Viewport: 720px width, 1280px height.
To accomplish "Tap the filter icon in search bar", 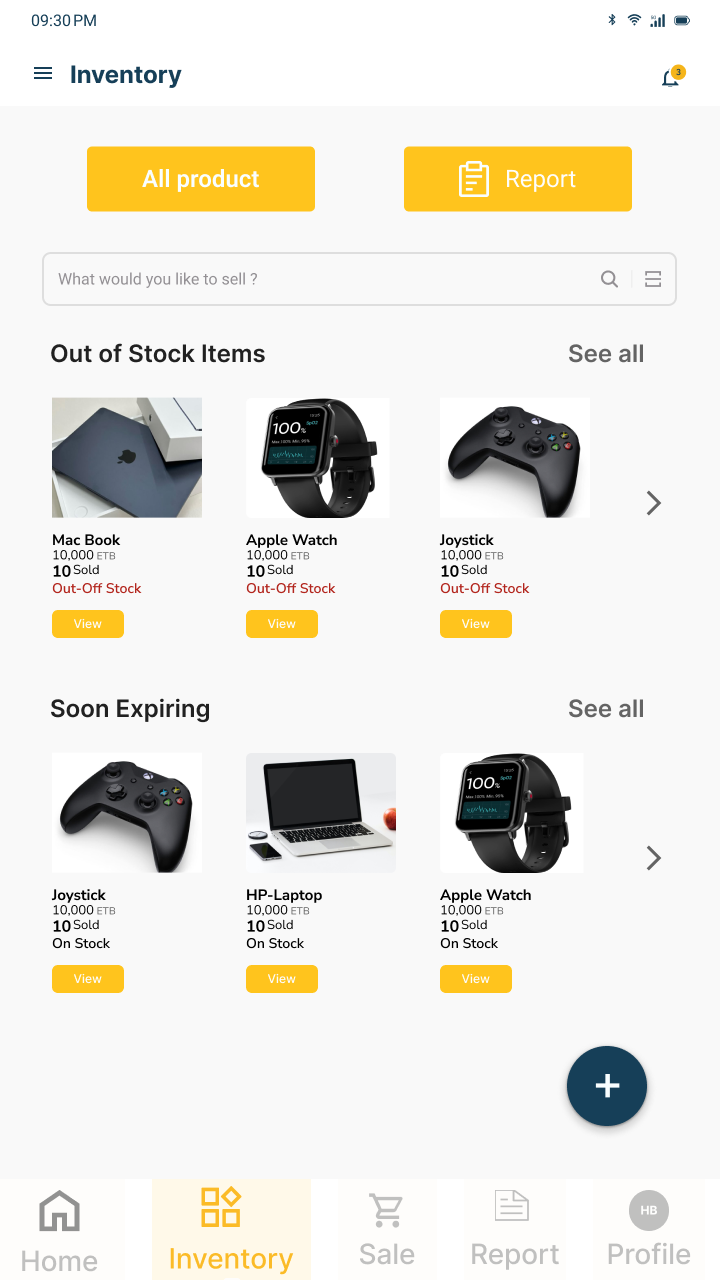I will point(653,279).
